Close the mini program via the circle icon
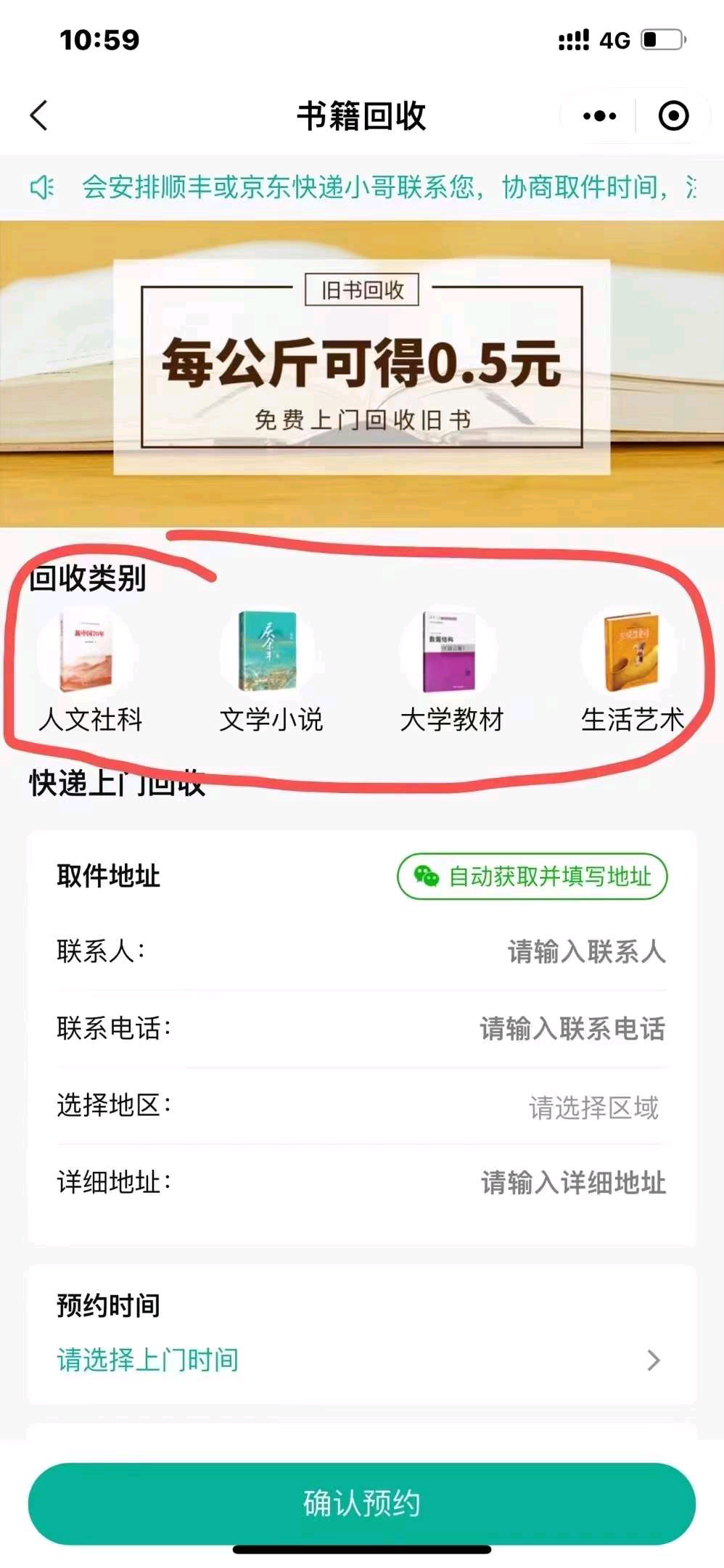The height and width of the screenshot is (1568, 724). (673, 115)
